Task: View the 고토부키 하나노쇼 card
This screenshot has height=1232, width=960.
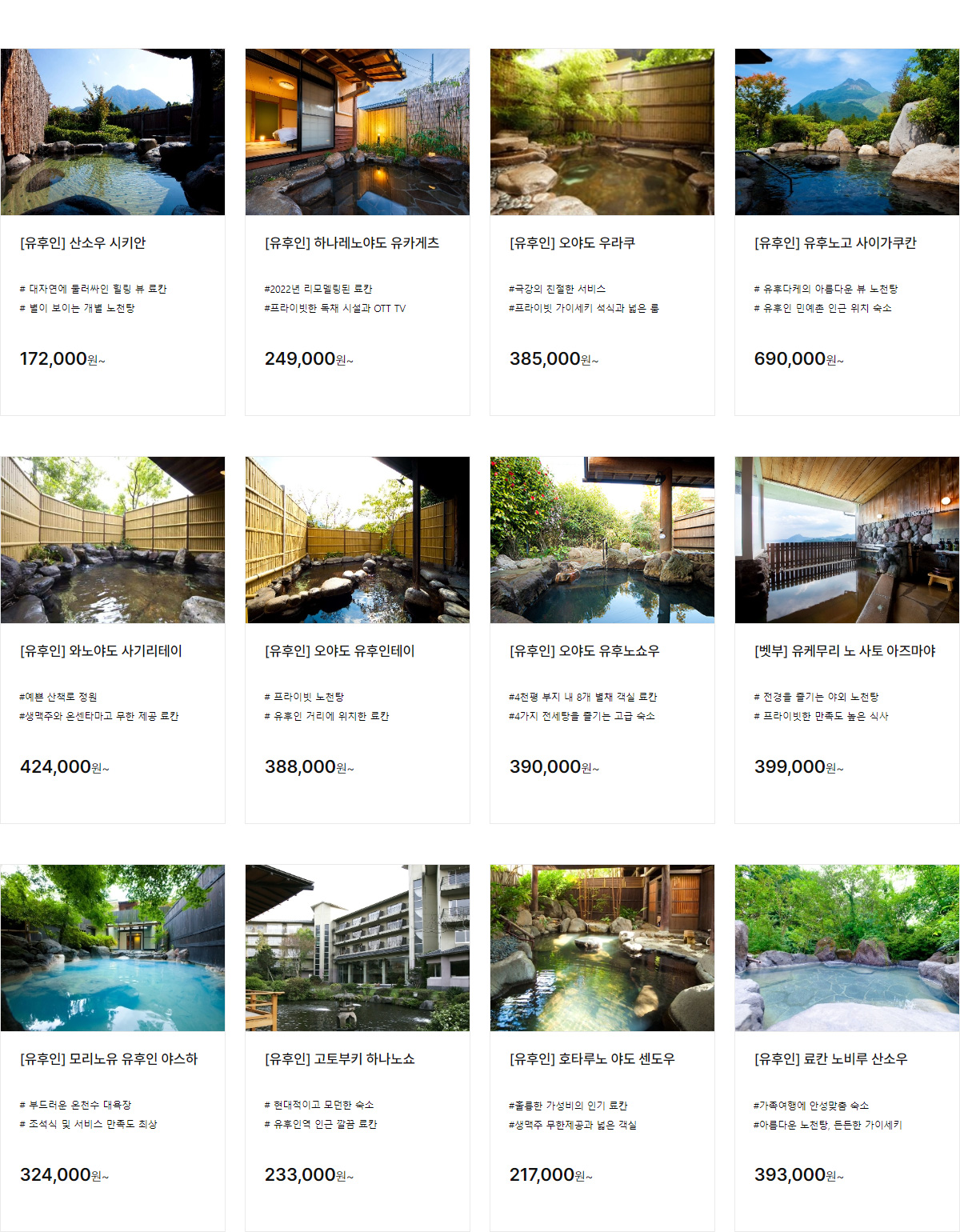Action: pos(340,1059)
